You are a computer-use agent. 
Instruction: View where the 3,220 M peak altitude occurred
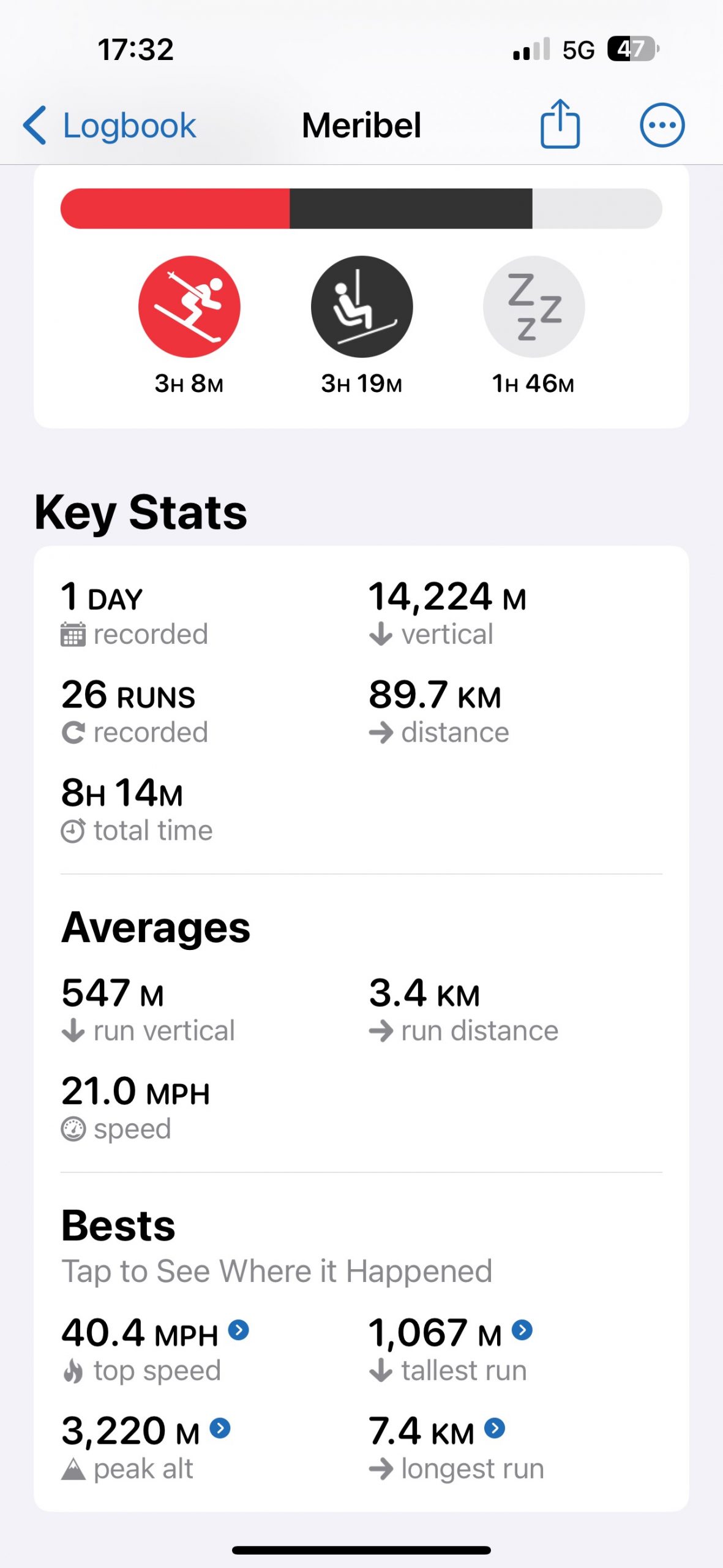(220, 1428)
